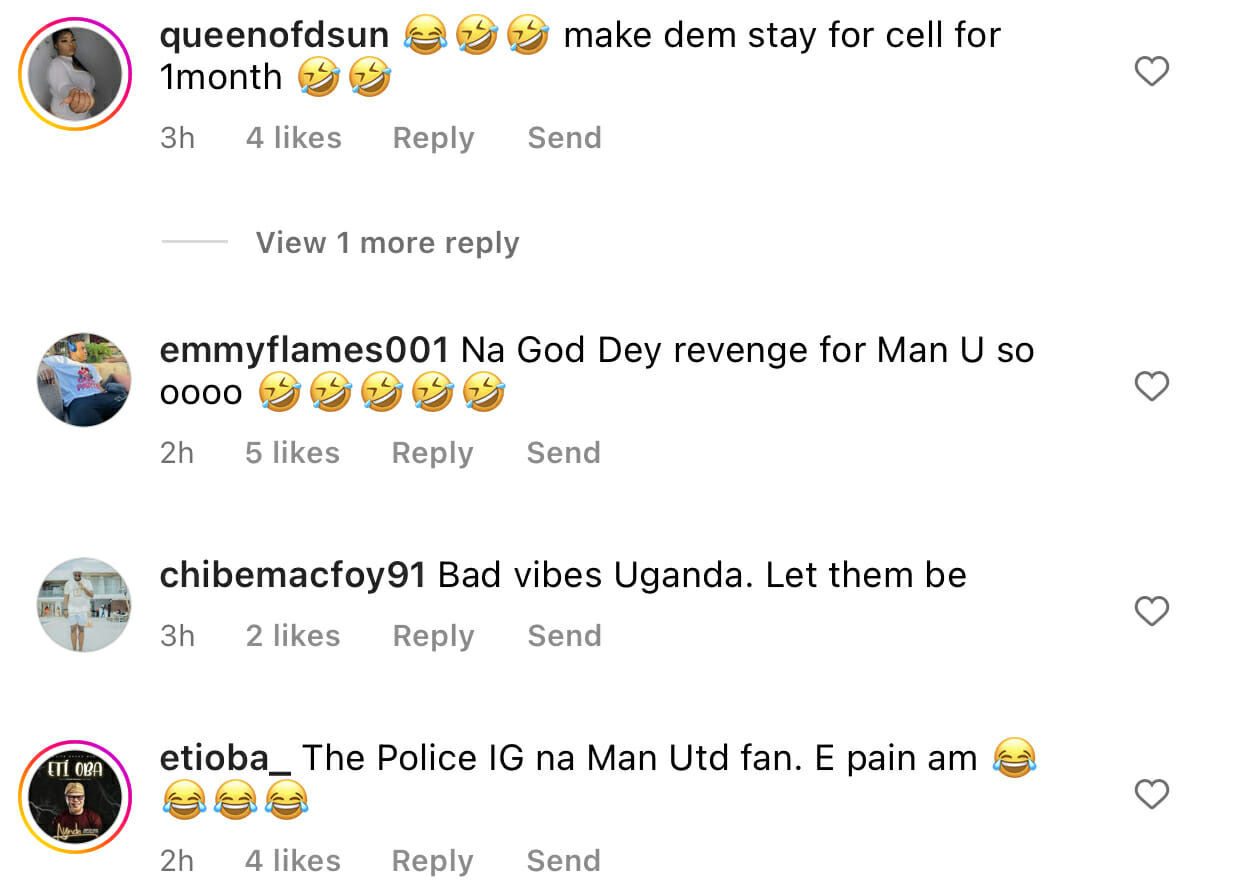Open chibemacfoy91's profile picture

(x=84, y=605)
